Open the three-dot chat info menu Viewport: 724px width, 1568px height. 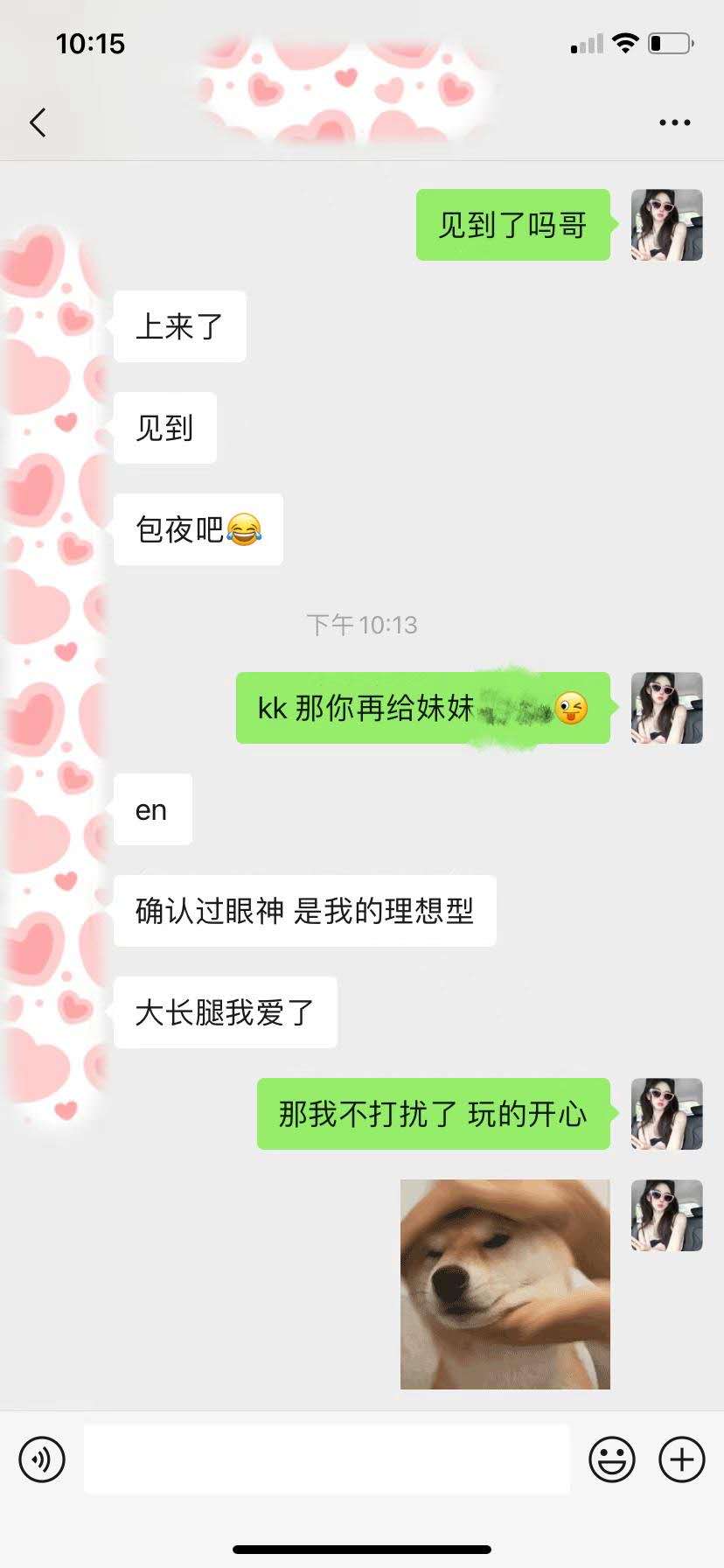pos(674,122)
